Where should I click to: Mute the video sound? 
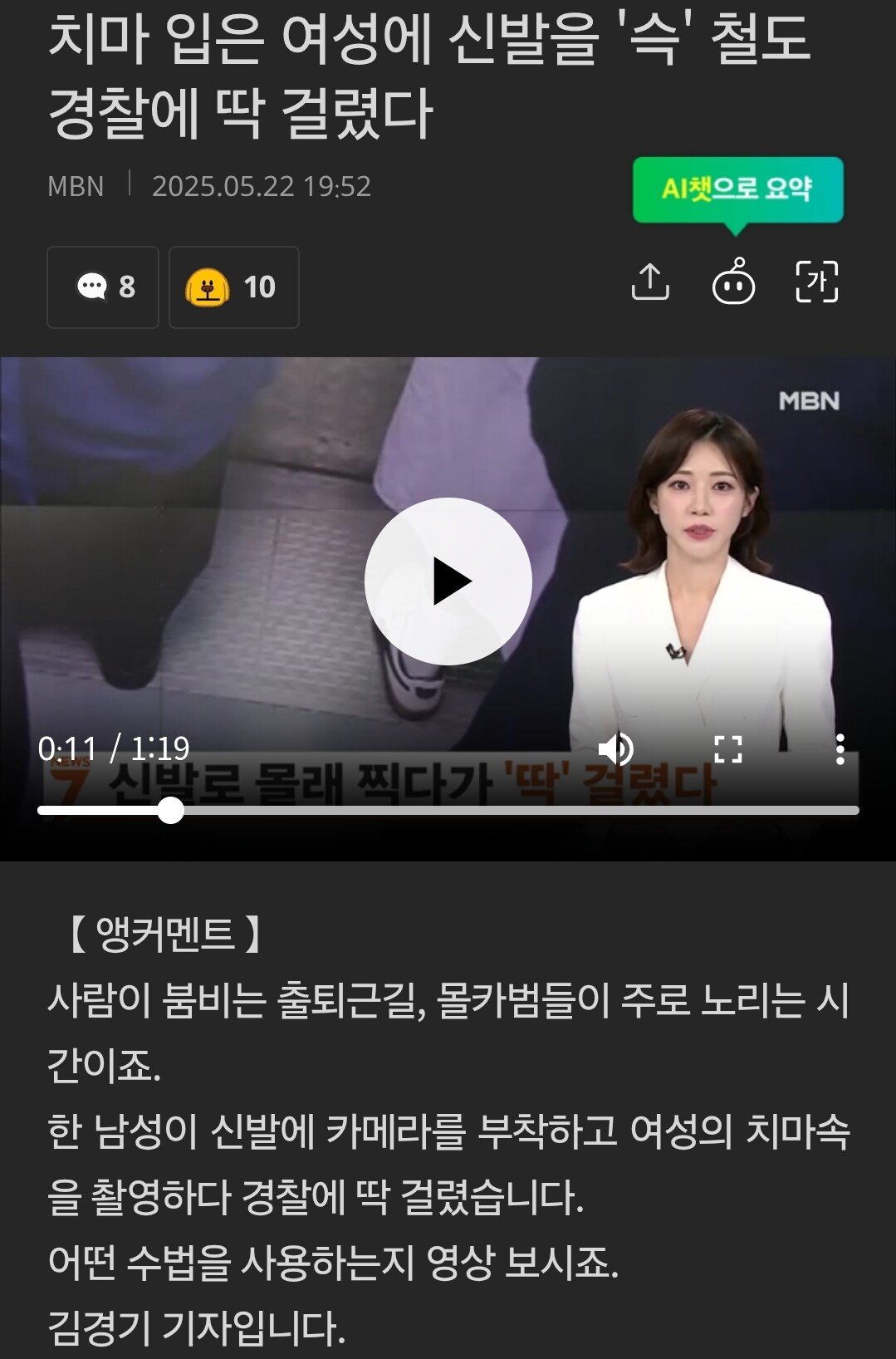[616, 749]
